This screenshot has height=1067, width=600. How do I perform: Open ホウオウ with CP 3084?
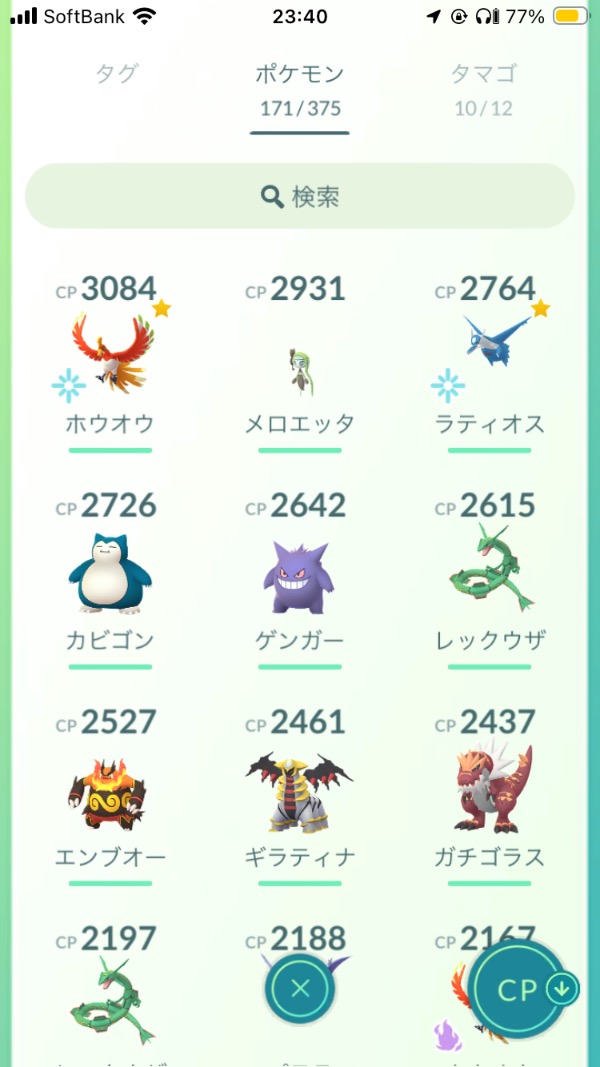click(x=110, y=360)
